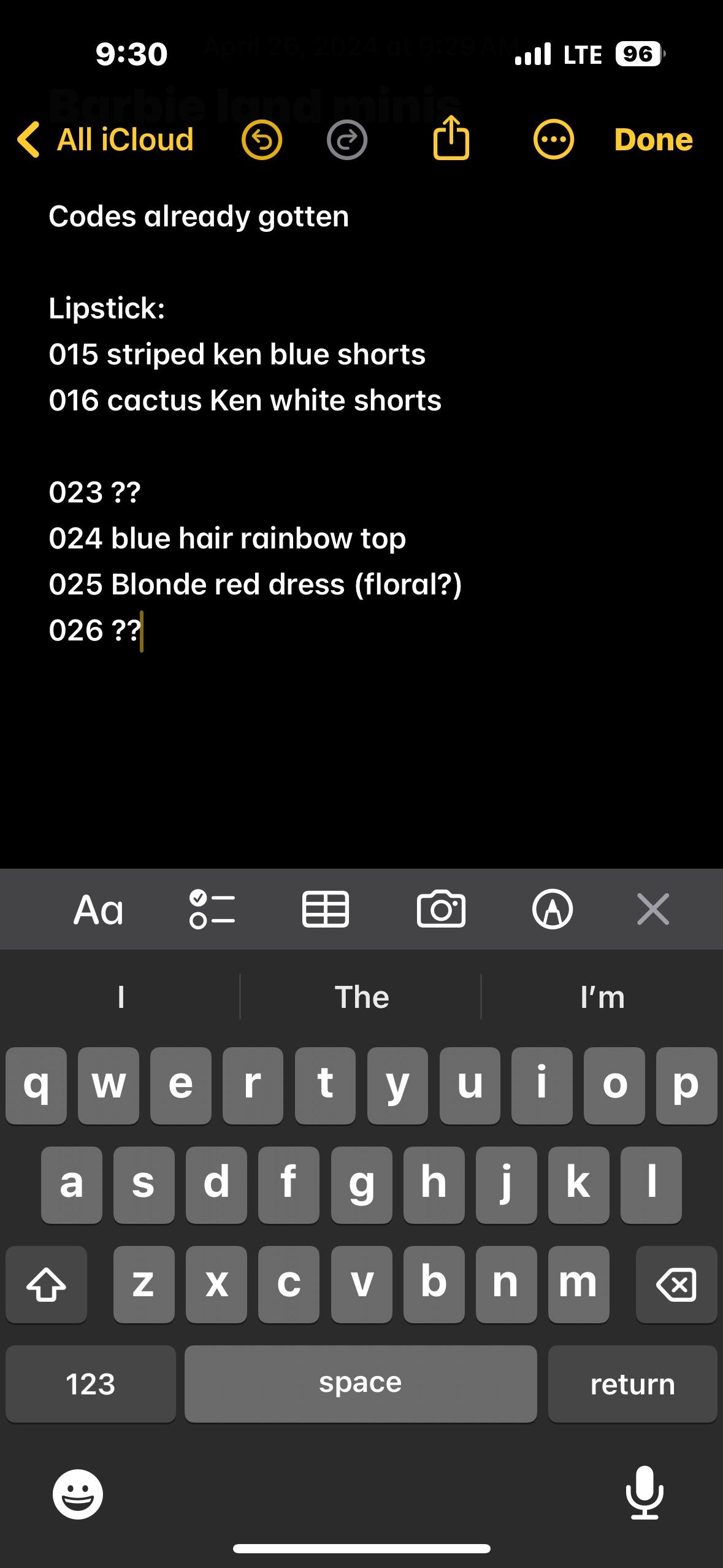Choose the suggestion "The"
The image size is (723, 1568).
[x=361, y=997]
